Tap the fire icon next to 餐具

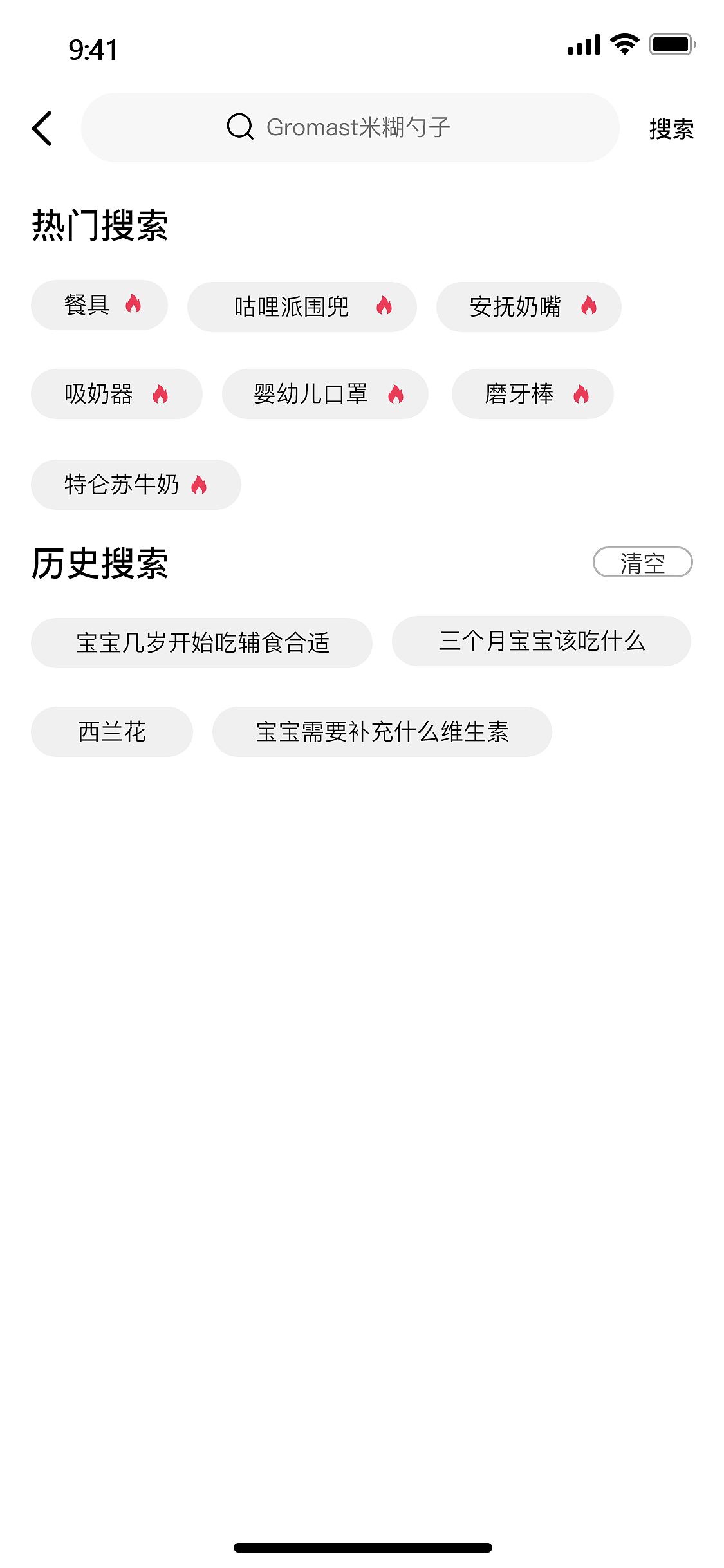pyautogui.click(x=133, y=305)
